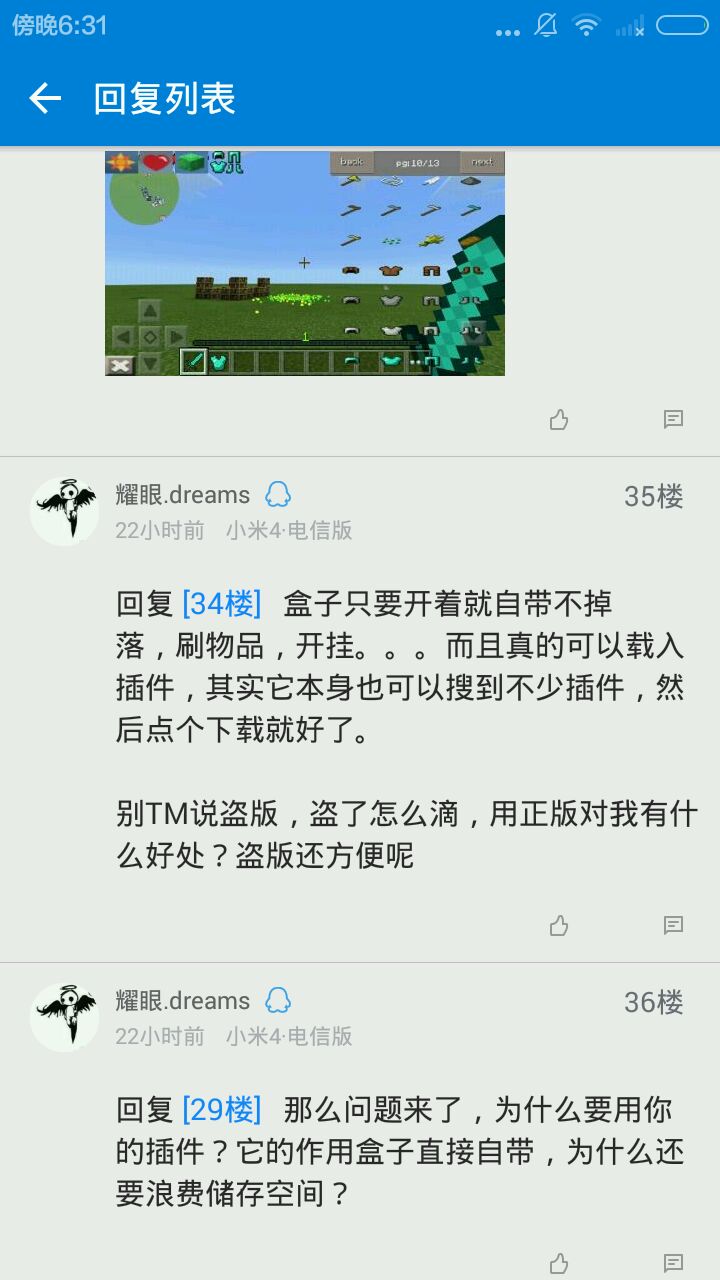
Task: View 耀眼.dreams profile from the 35楼 username
Action: tap(183, 495)
